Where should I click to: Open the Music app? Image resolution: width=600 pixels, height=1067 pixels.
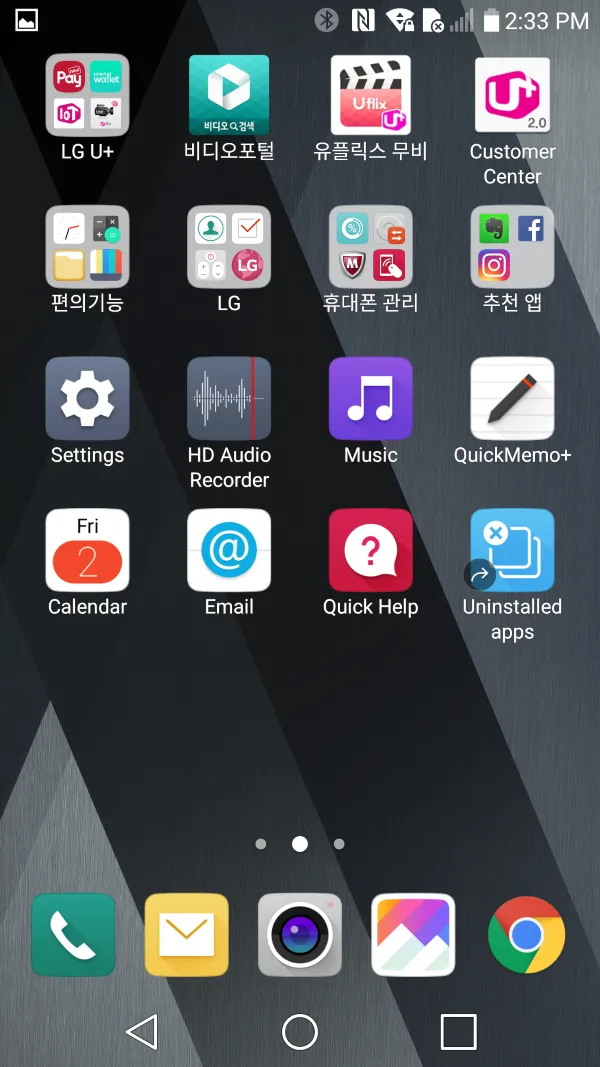click(x=371, y=399)
